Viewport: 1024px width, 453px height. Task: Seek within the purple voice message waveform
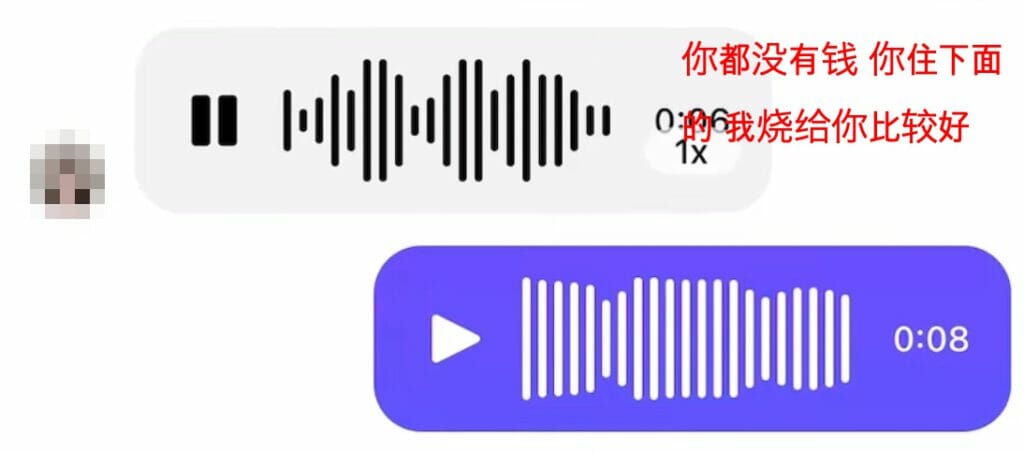tap(686, 338)
